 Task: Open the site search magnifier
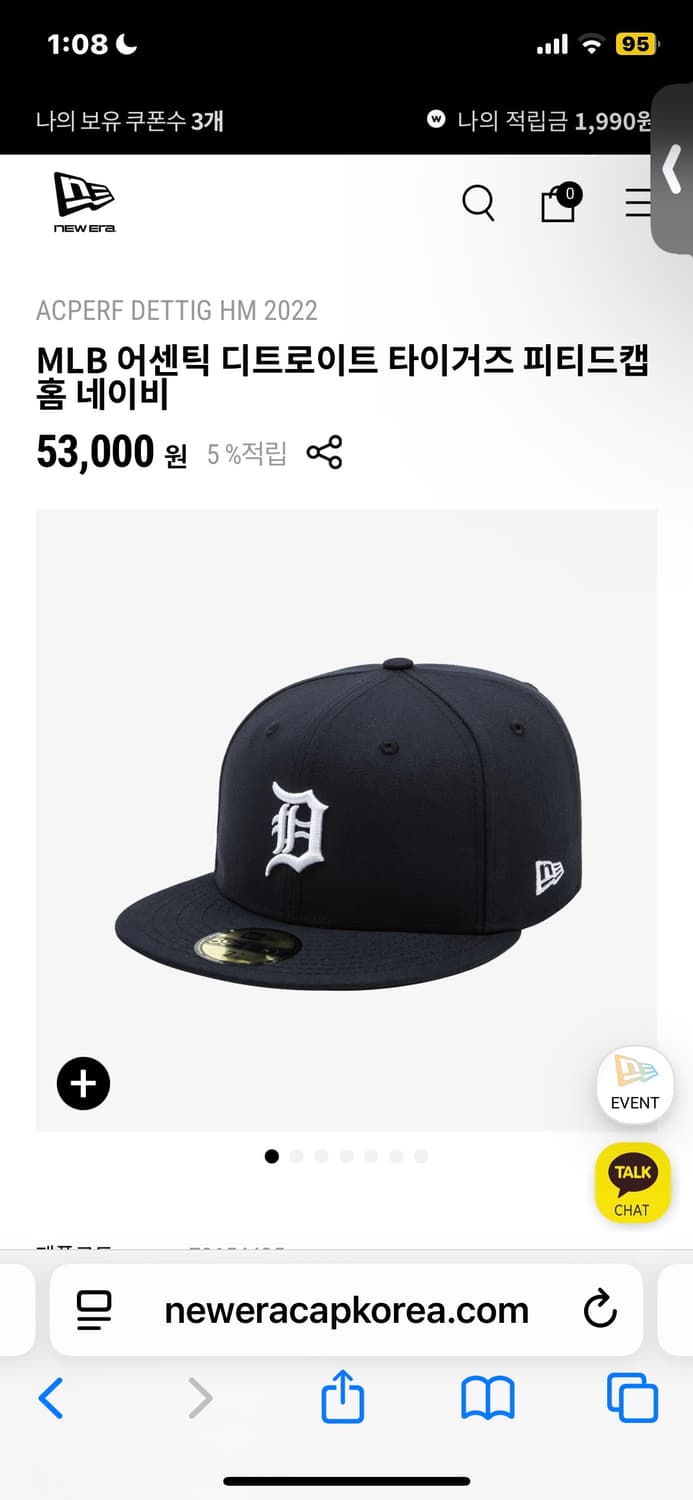pos(478,203)
